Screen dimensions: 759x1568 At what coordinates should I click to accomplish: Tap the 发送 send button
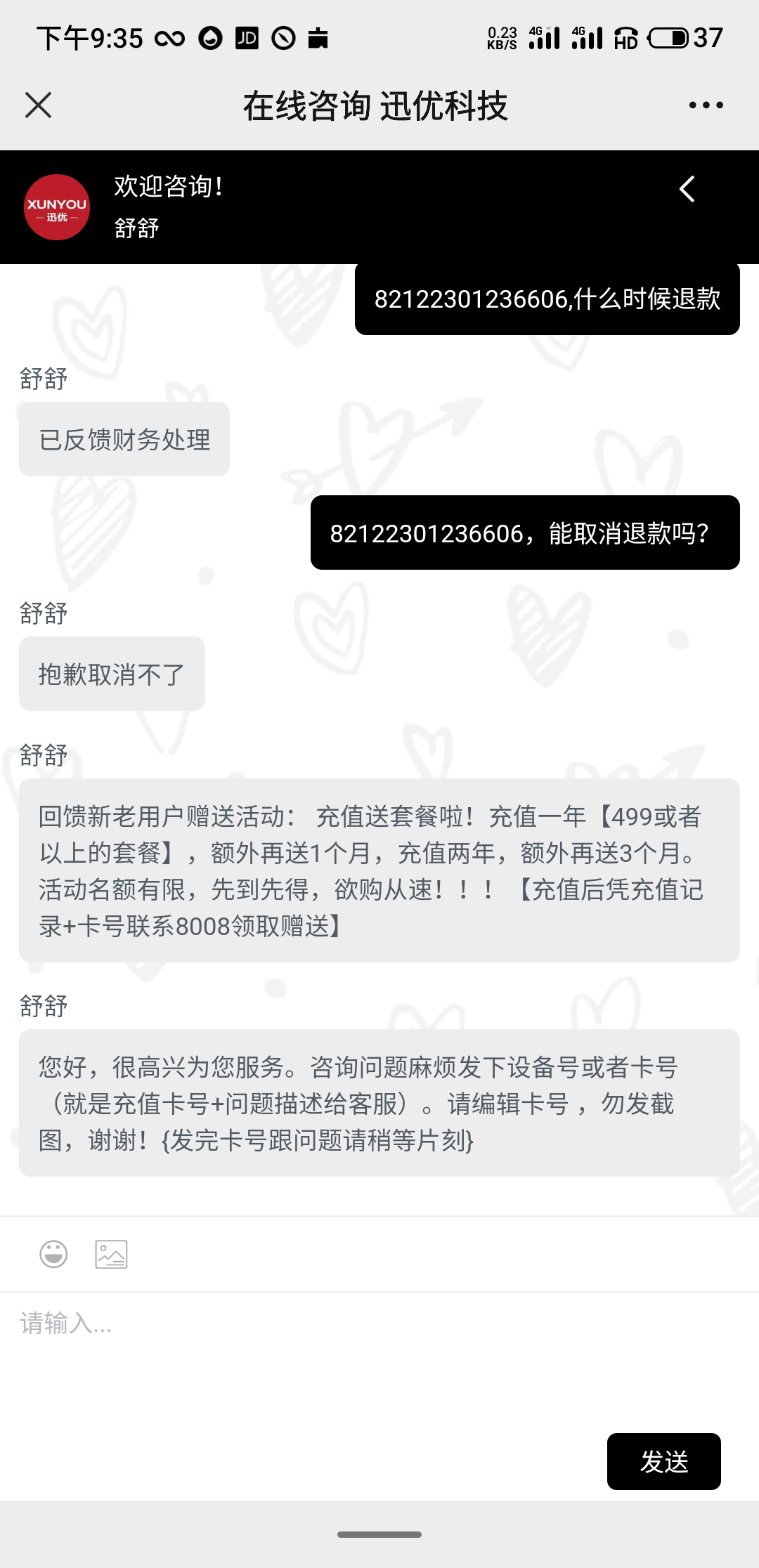click(x=664, y=1461)
